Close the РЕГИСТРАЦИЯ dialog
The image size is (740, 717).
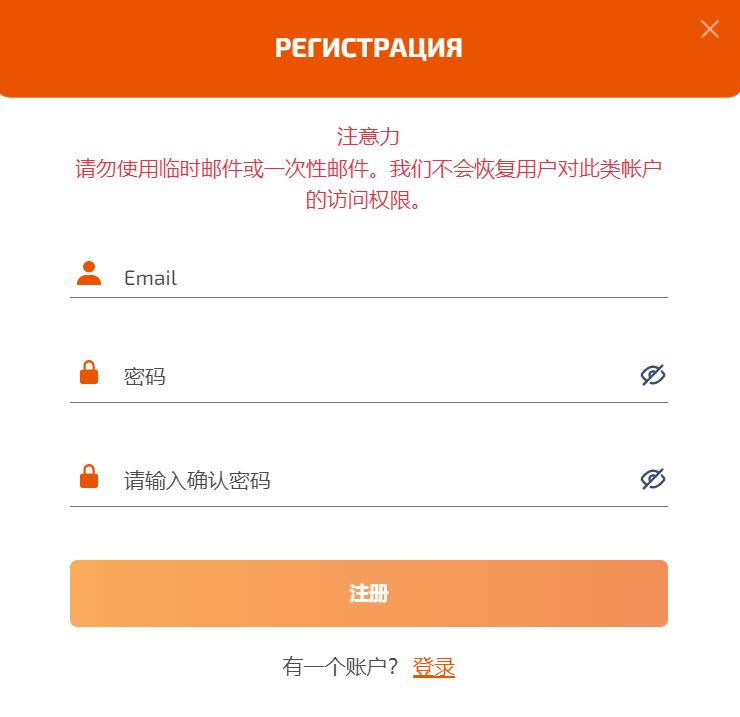[710, 29]
